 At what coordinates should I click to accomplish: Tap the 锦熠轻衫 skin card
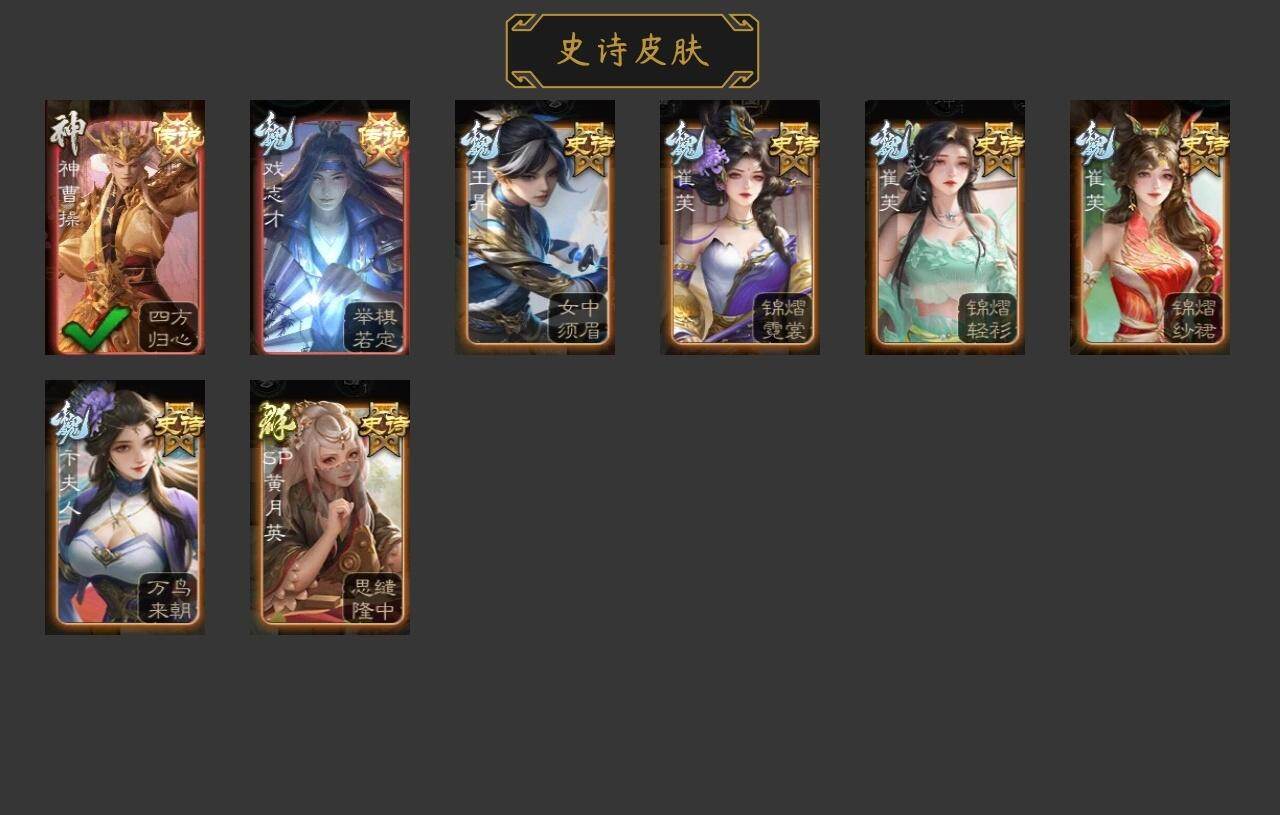tap(945, 227)
